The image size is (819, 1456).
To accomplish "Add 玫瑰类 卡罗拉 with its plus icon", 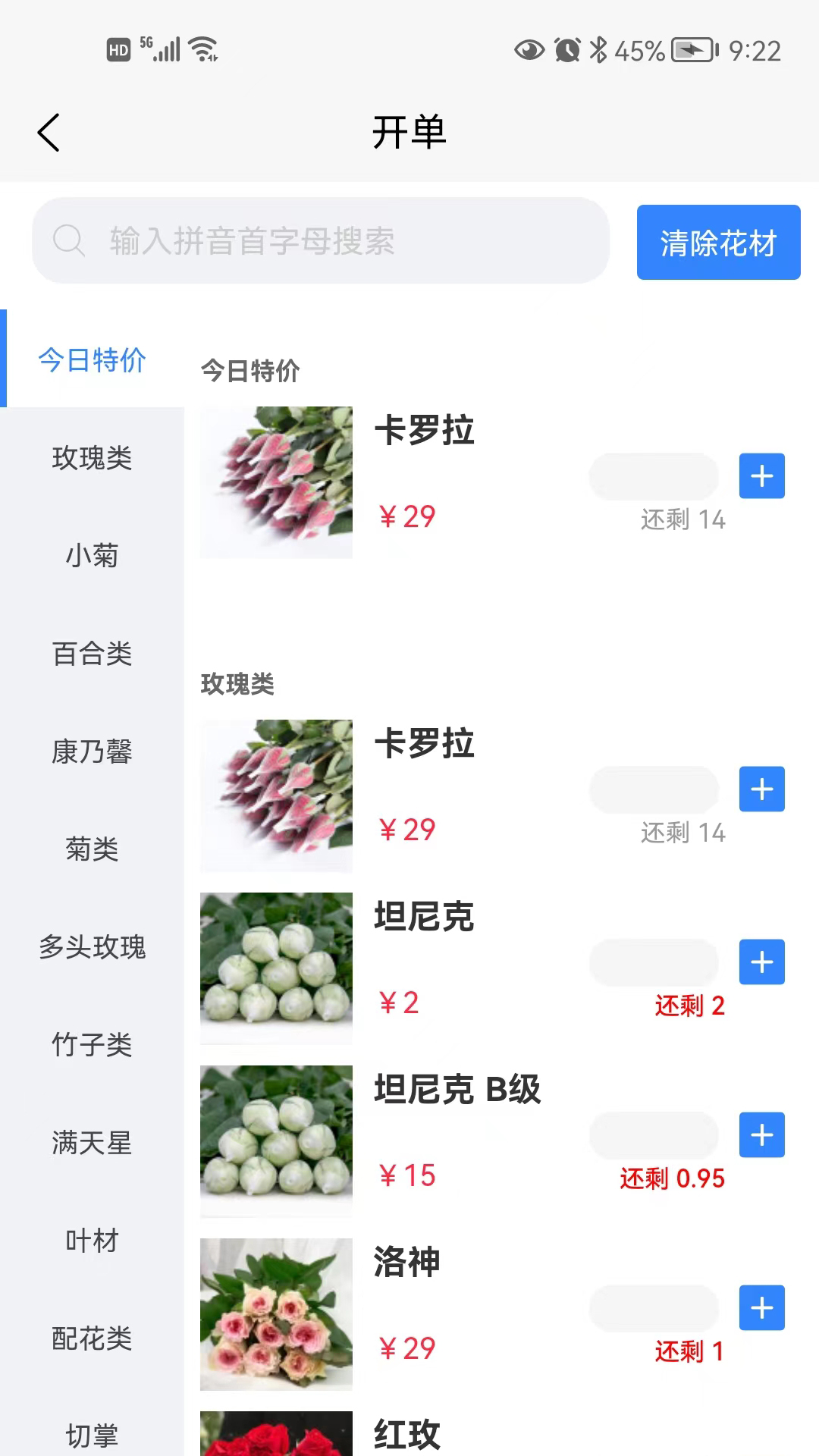I will 761,789.
